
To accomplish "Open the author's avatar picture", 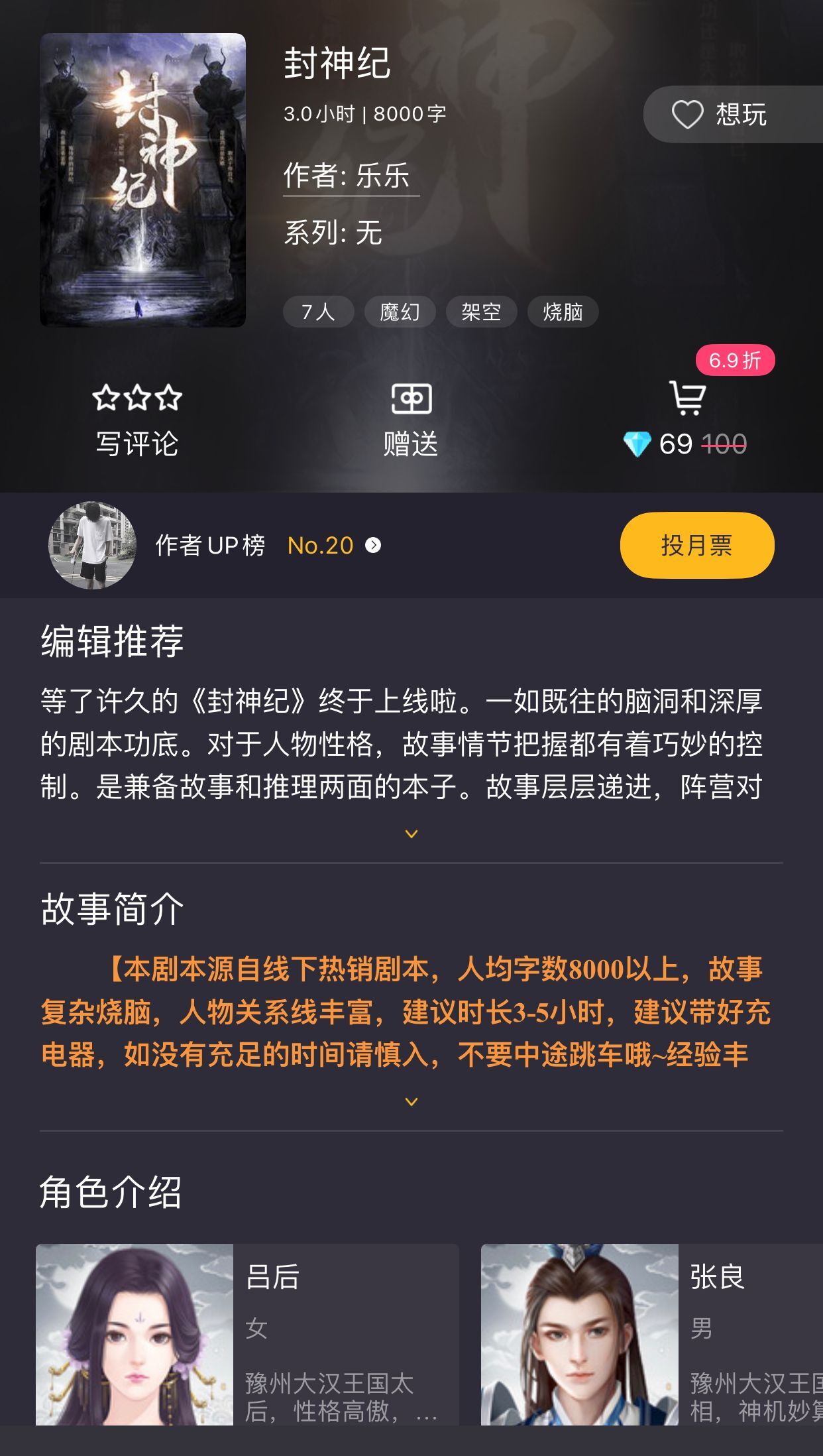I will pyautogui.click(x=91, y=545).
